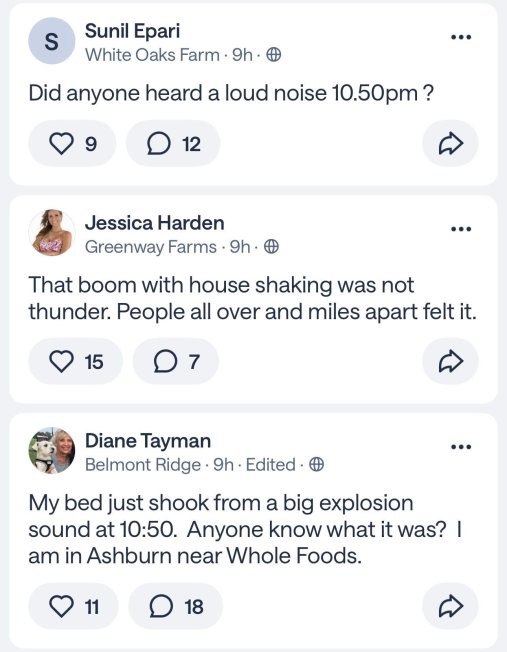Viewport: 507px width, 652px height.
Task: Open overflow menu on Sunil Epari's post
Action: point(461,37)
